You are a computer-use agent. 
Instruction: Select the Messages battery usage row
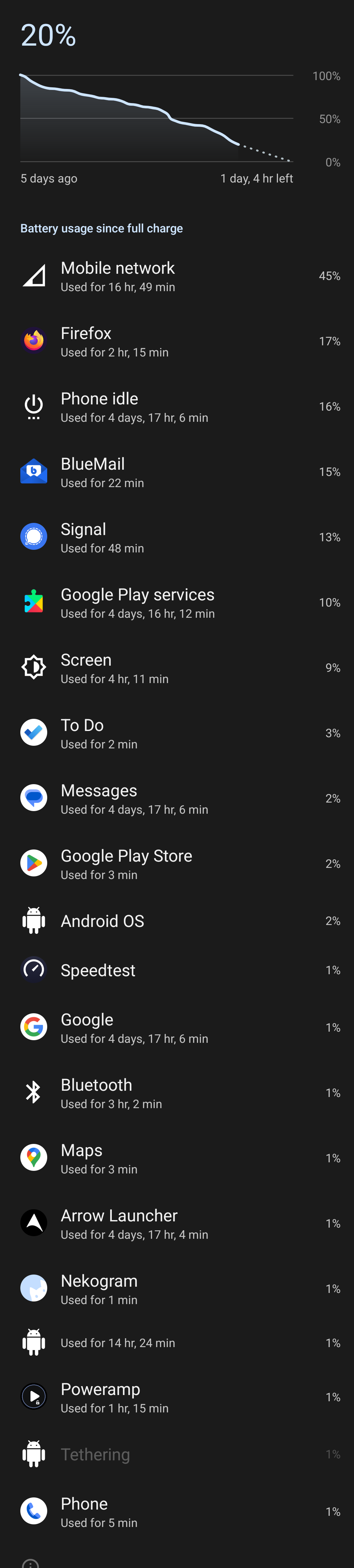(x=176, y=799)
